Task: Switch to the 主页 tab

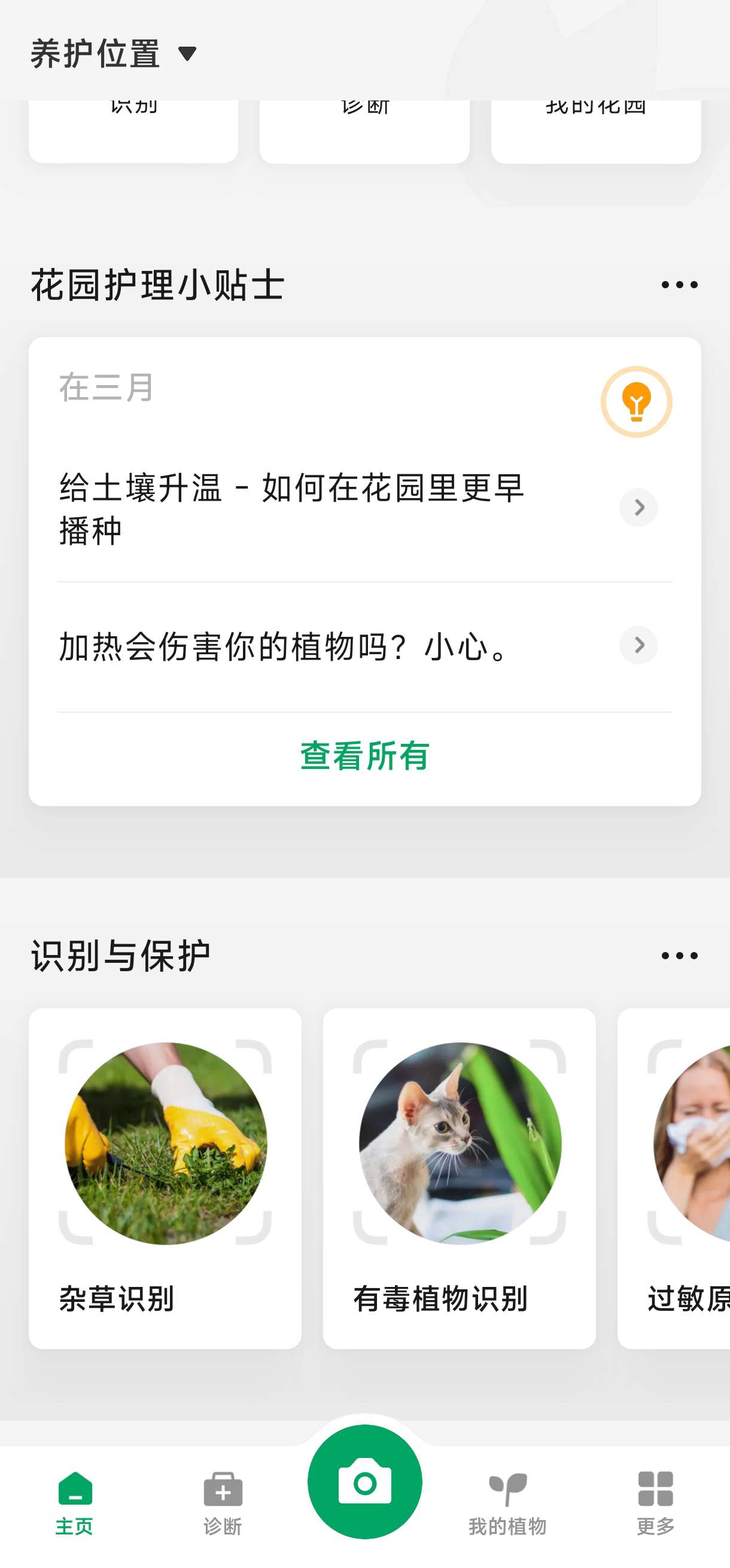Action: 74,1502
